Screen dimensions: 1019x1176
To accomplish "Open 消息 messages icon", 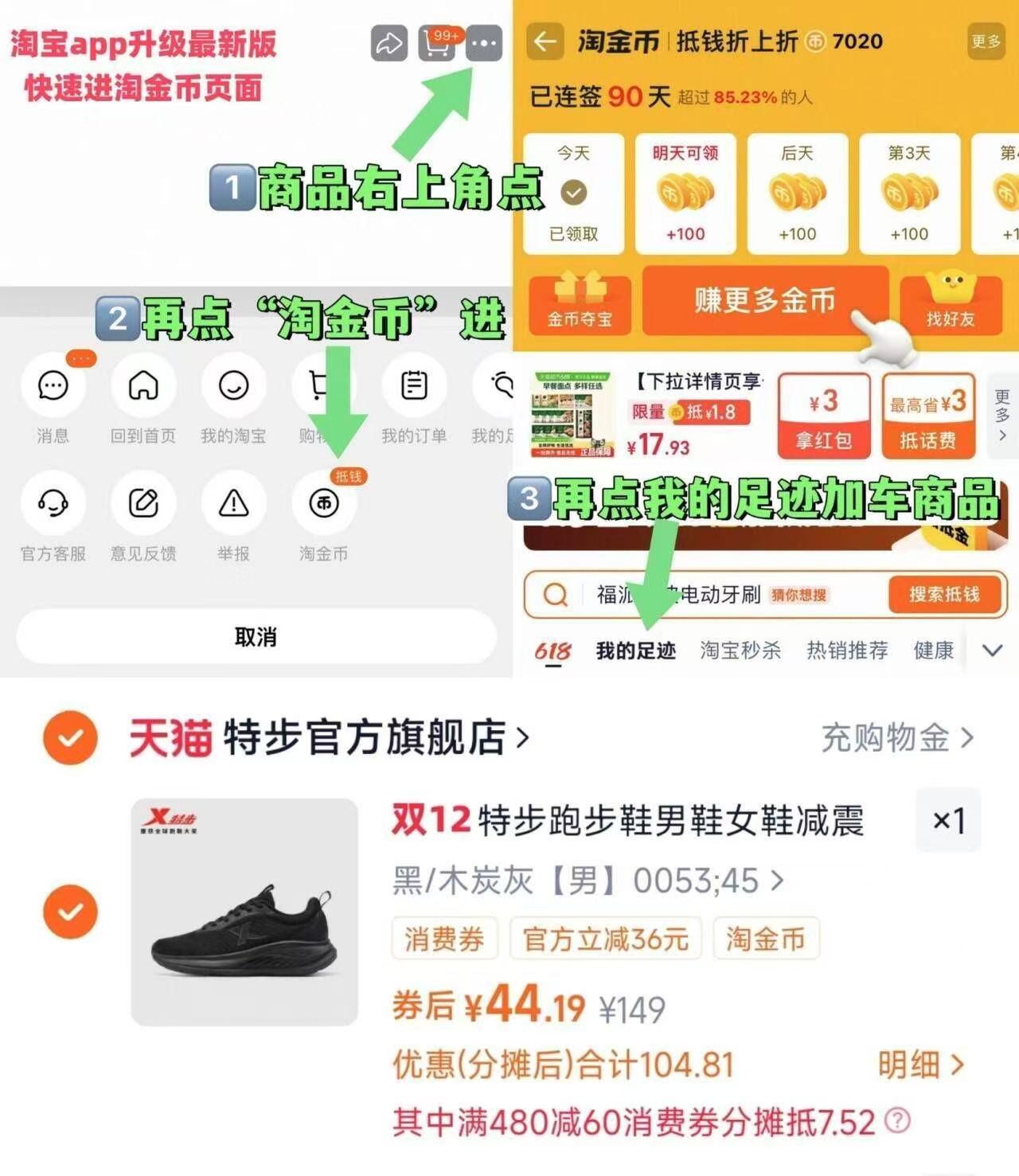I will click(x=53, y=387).
